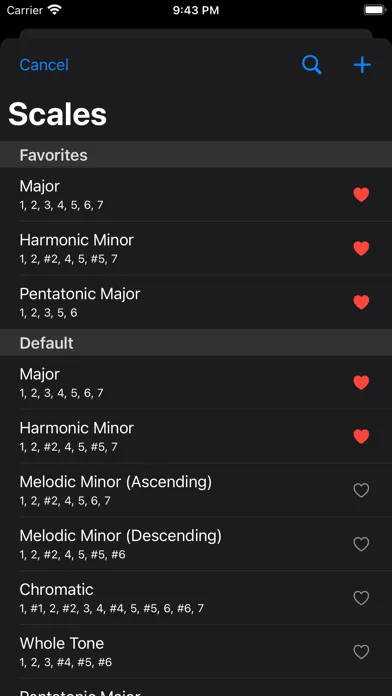Favorite the Melodic Minor (Ascending) scale

click(361, 490)
